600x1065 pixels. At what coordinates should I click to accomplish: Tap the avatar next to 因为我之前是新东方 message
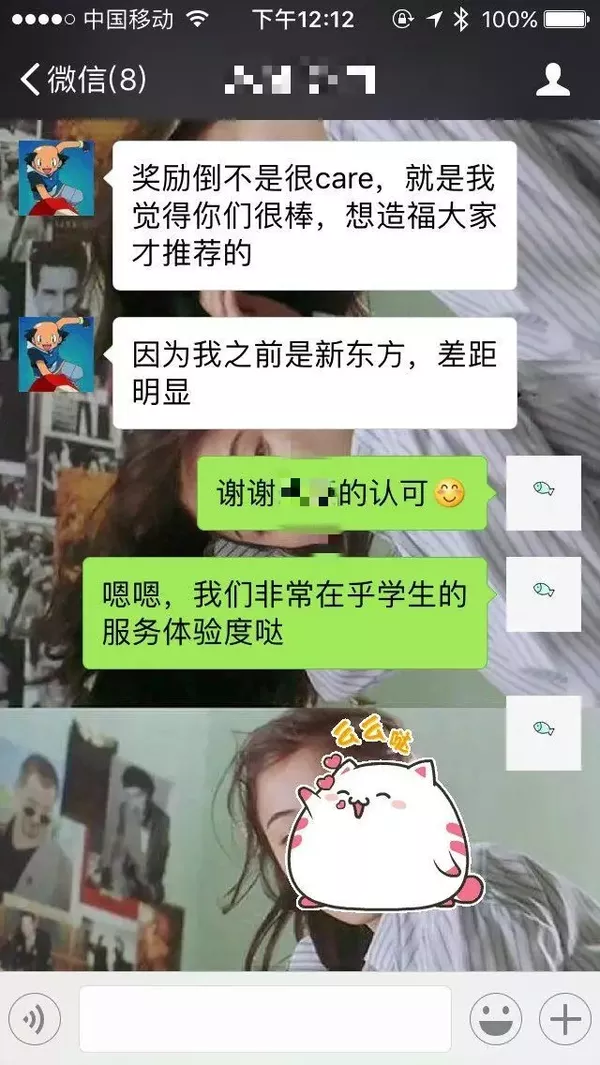(x=56, y=354)
